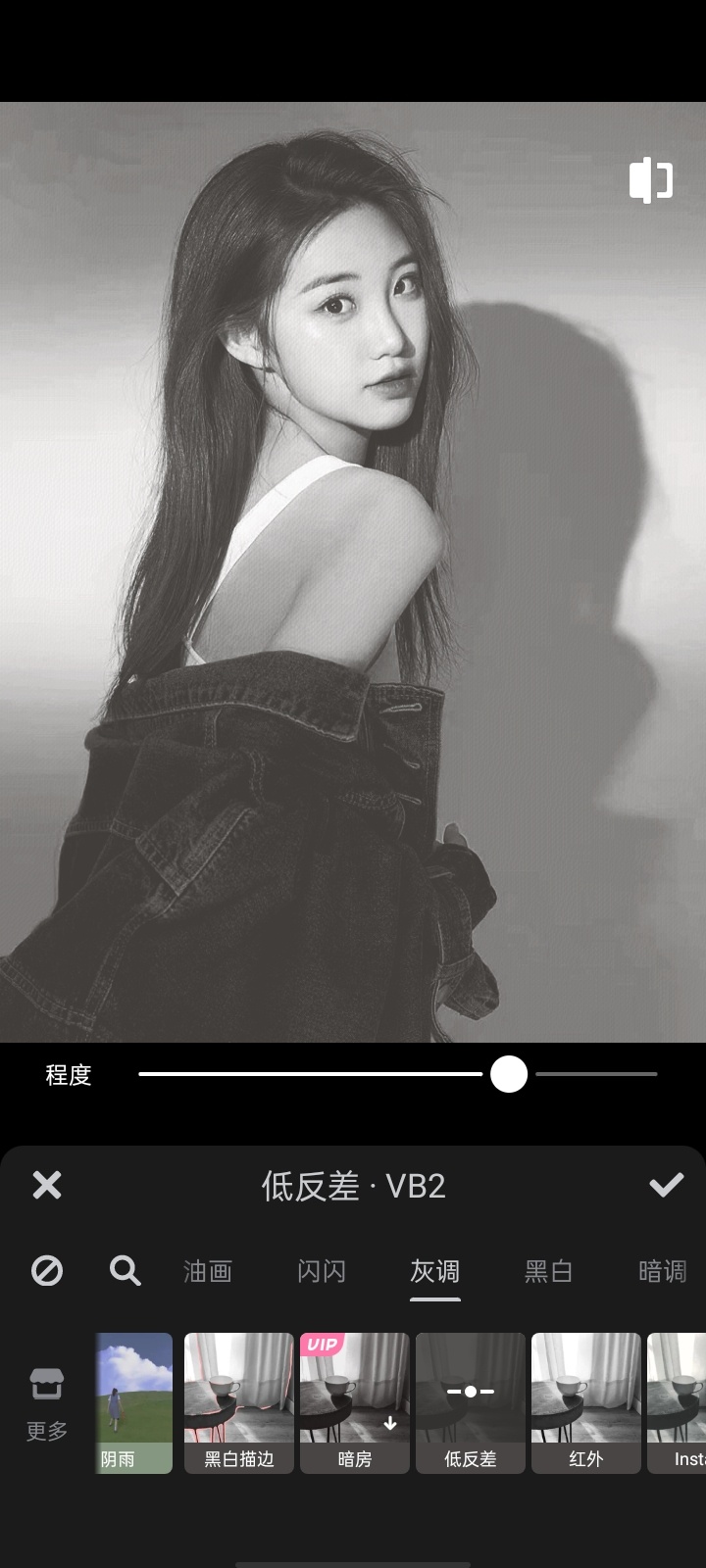706x1568 pixels.
Task: Switch to the 闪闪 filter tab
Action: tap(322, 1271)
